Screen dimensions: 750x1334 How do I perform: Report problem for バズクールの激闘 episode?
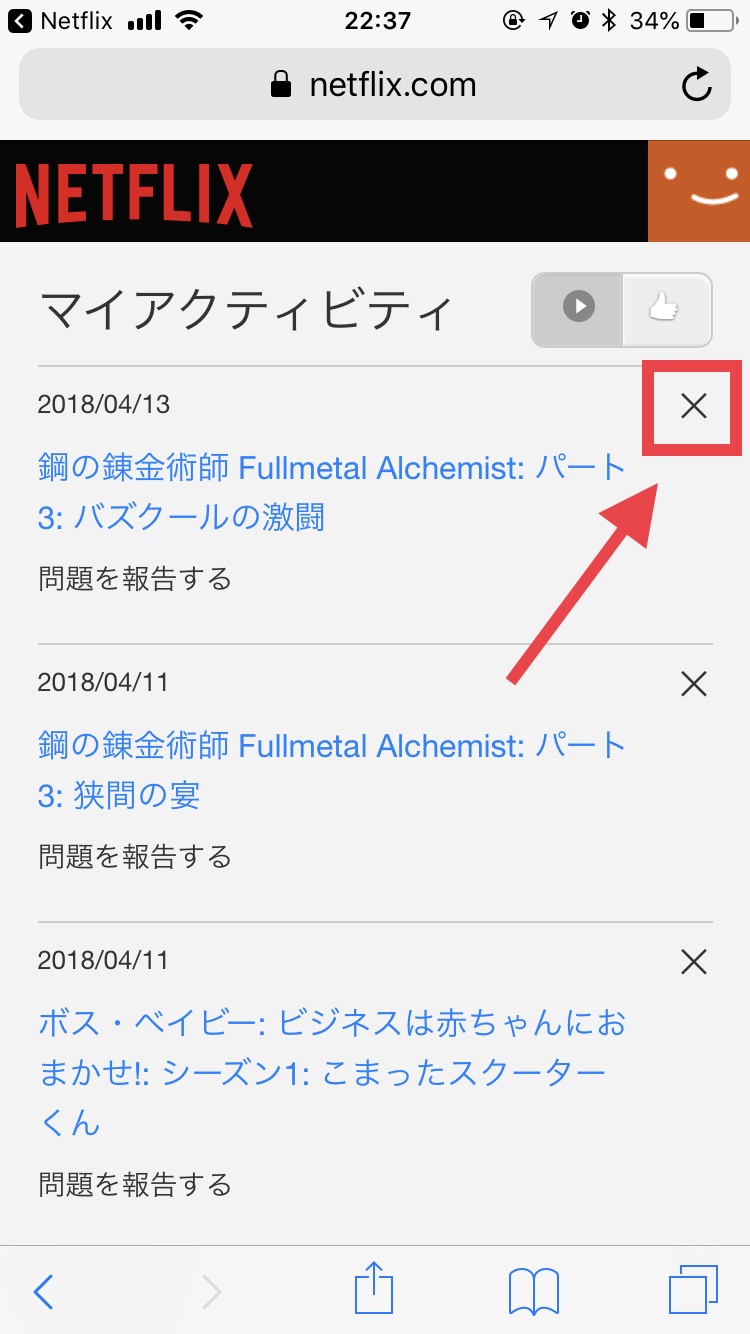coord(135,579)
